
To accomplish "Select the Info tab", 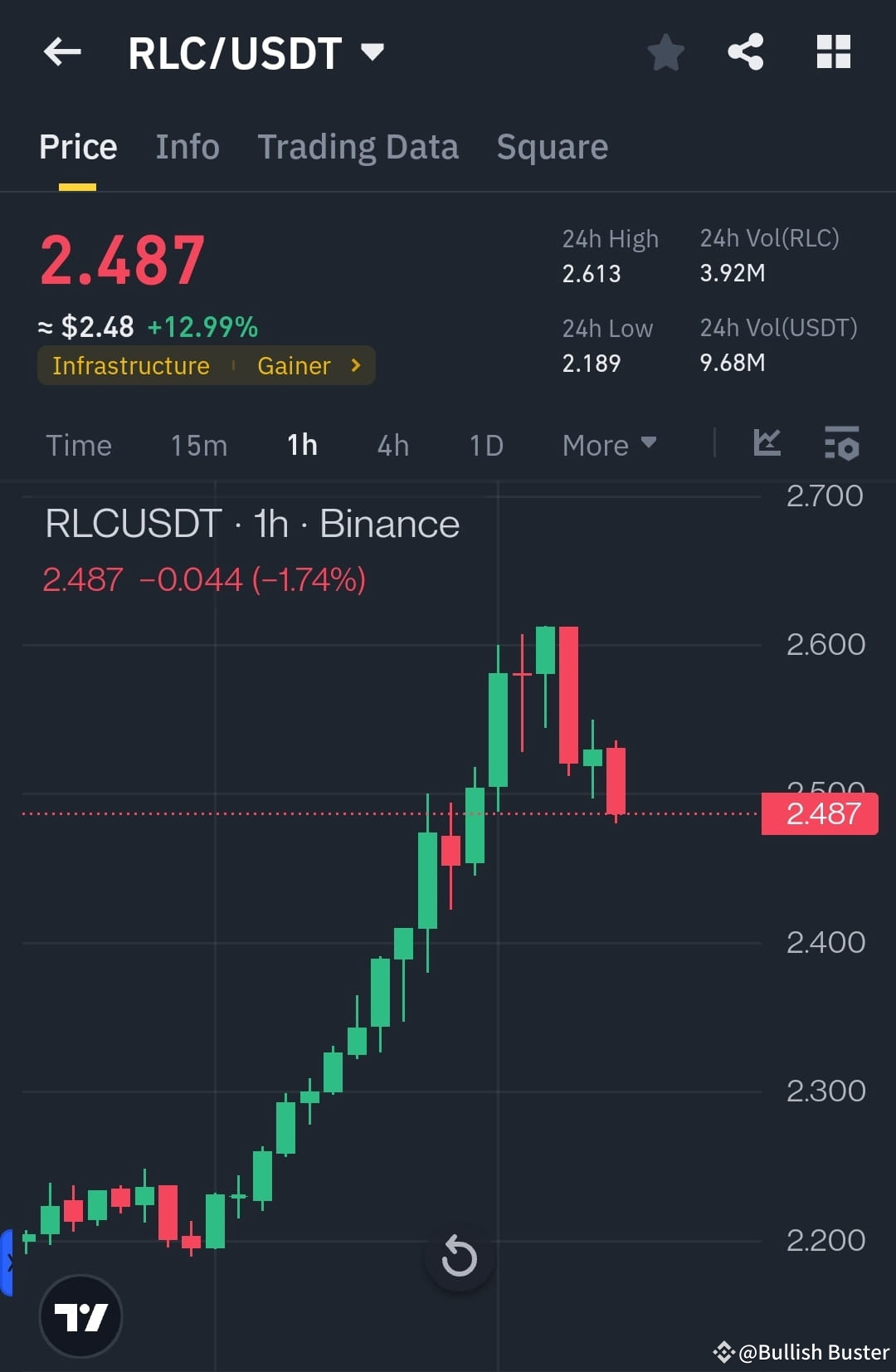I will [187, 146].
